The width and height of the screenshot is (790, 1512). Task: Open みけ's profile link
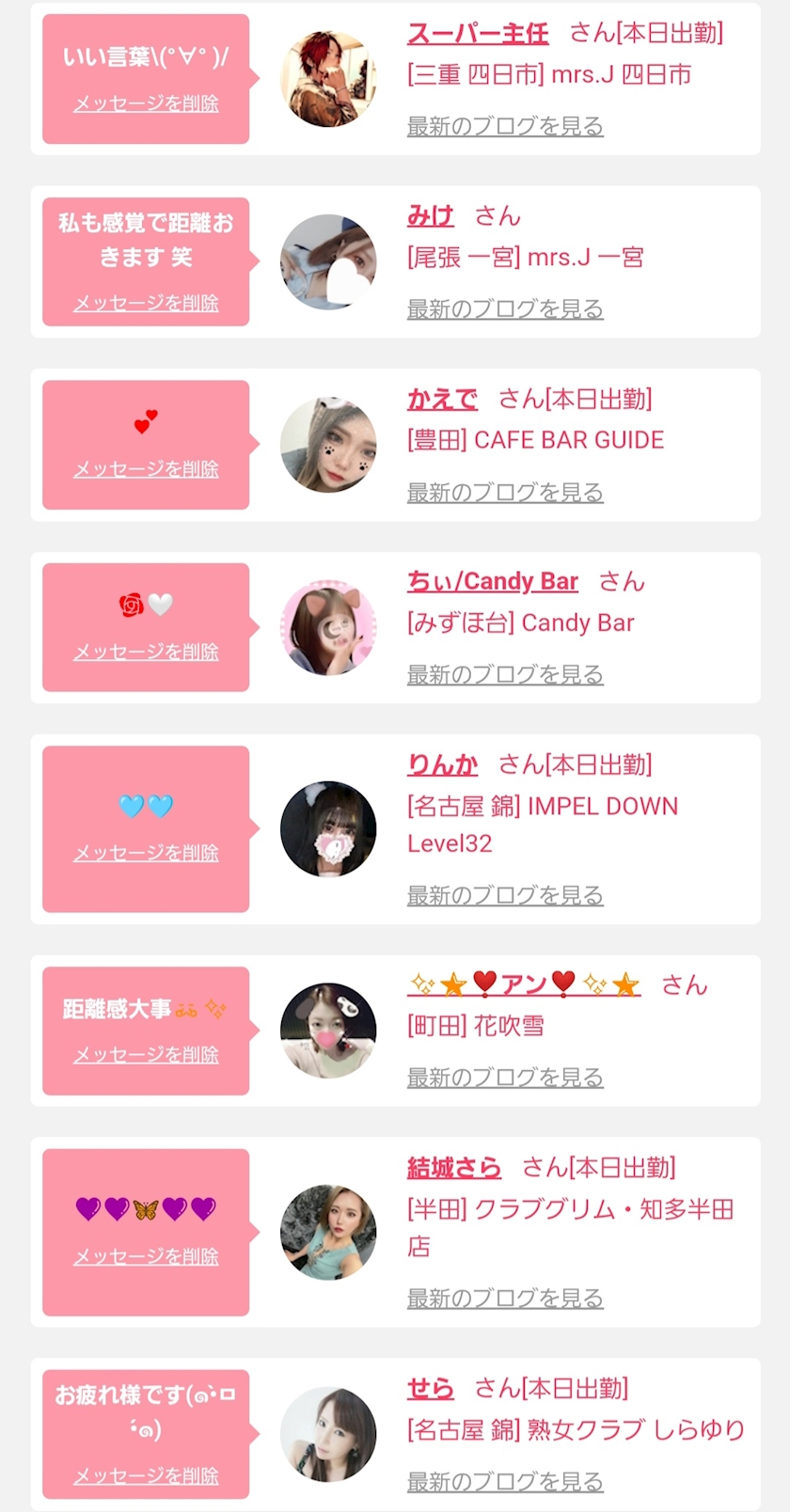point(431,216)
